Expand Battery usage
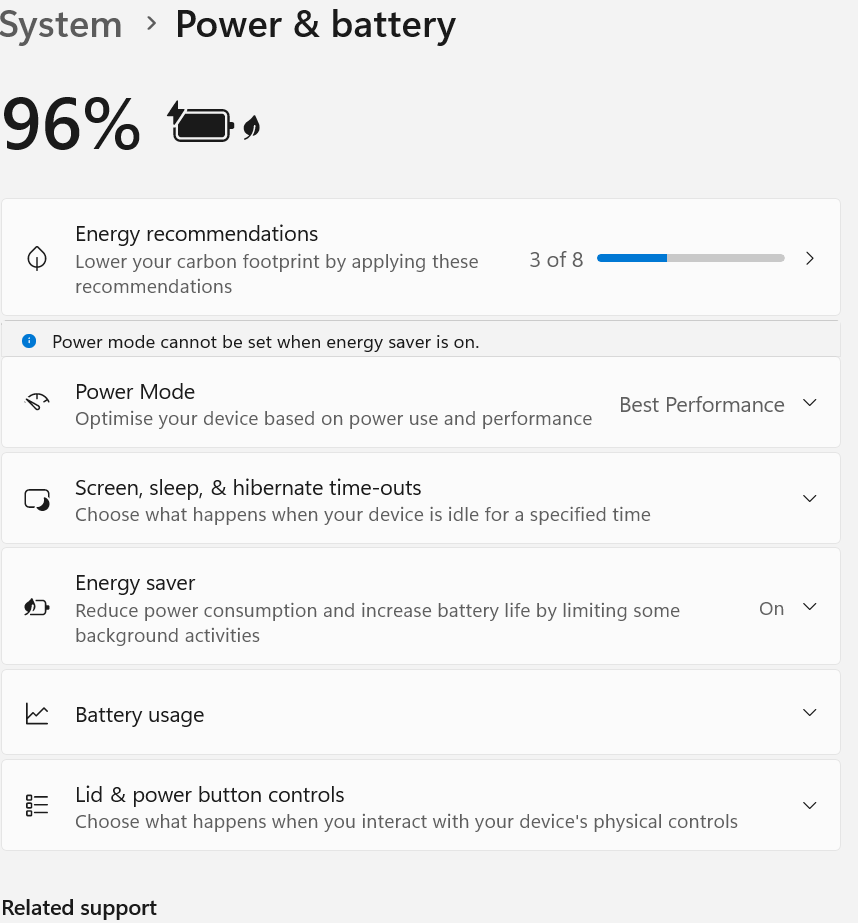The height and width of the screenshot is (923, 858). (420, 713)
